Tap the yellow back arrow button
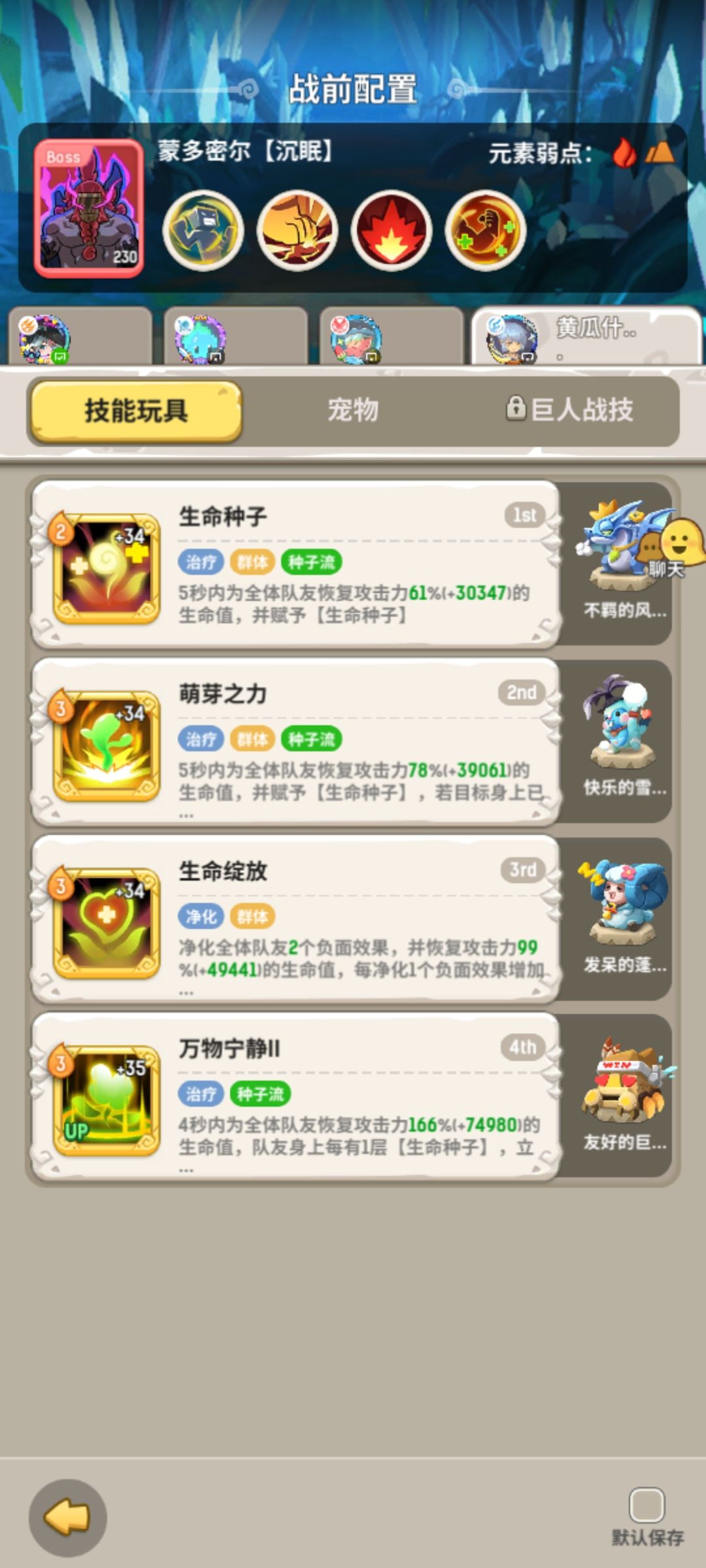This screenshot has height=1568, width=706. pyautogui.click(x=67, y=1517)
